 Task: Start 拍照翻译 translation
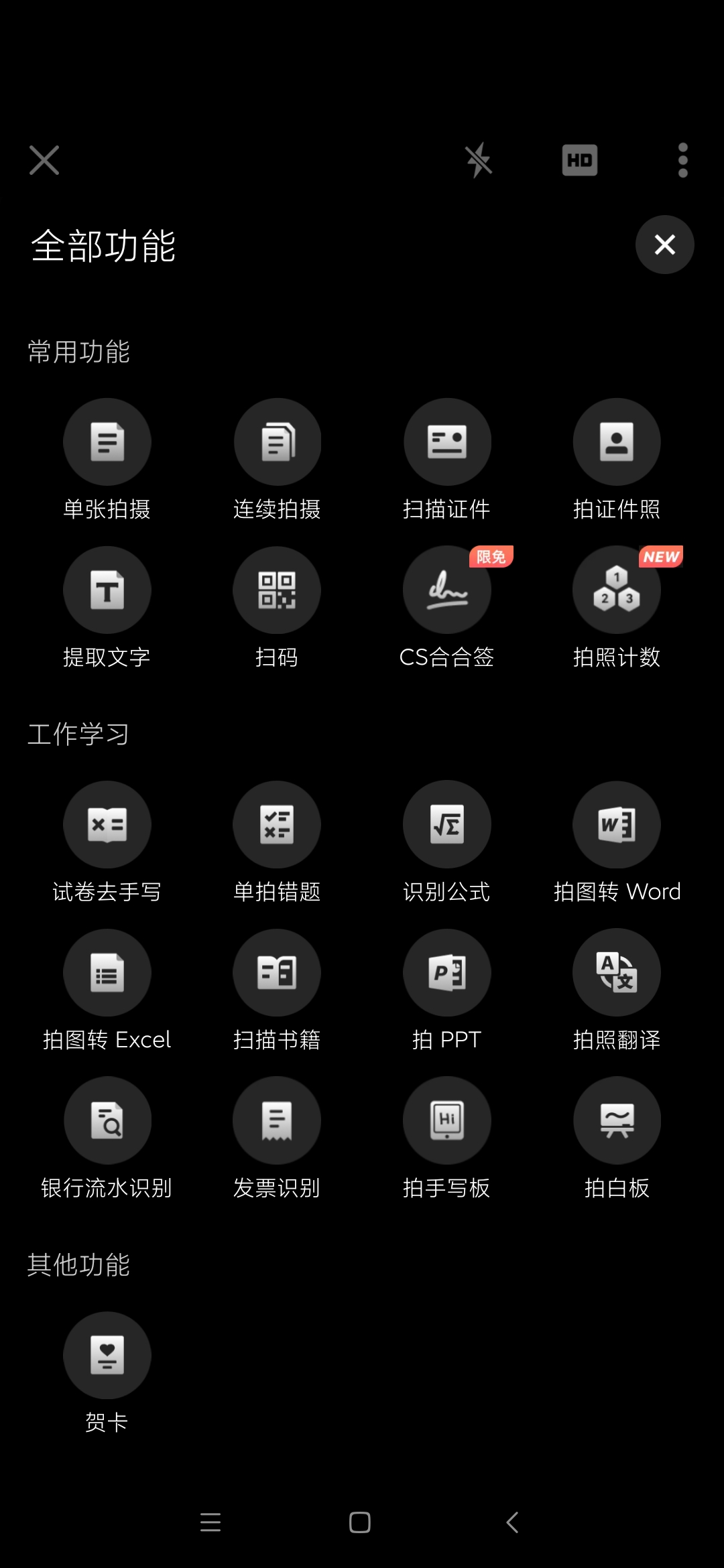(x=617, y=973)
